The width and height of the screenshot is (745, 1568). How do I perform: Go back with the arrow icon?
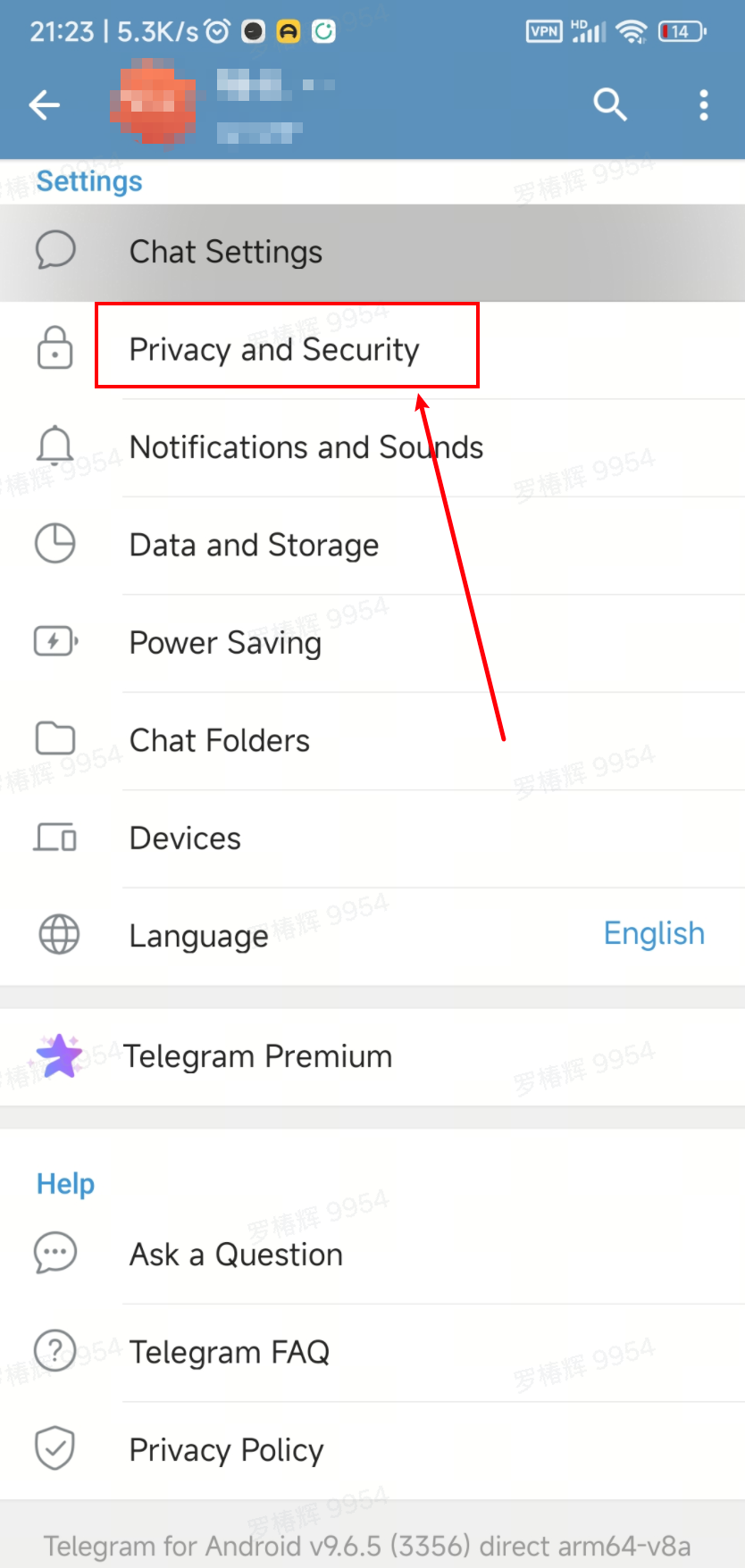coord(44,105)
